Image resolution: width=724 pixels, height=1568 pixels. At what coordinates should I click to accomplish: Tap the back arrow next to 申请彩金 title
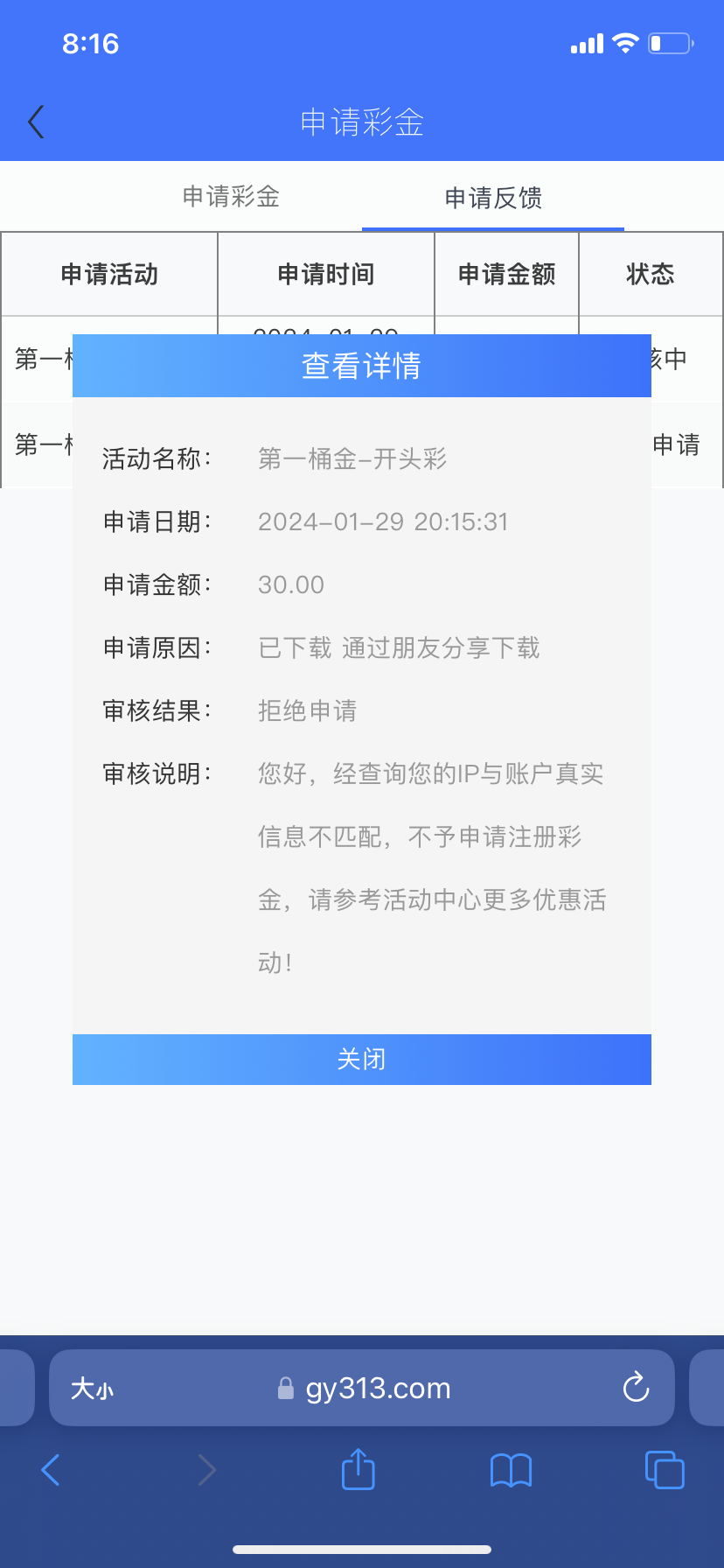[36, 122]
